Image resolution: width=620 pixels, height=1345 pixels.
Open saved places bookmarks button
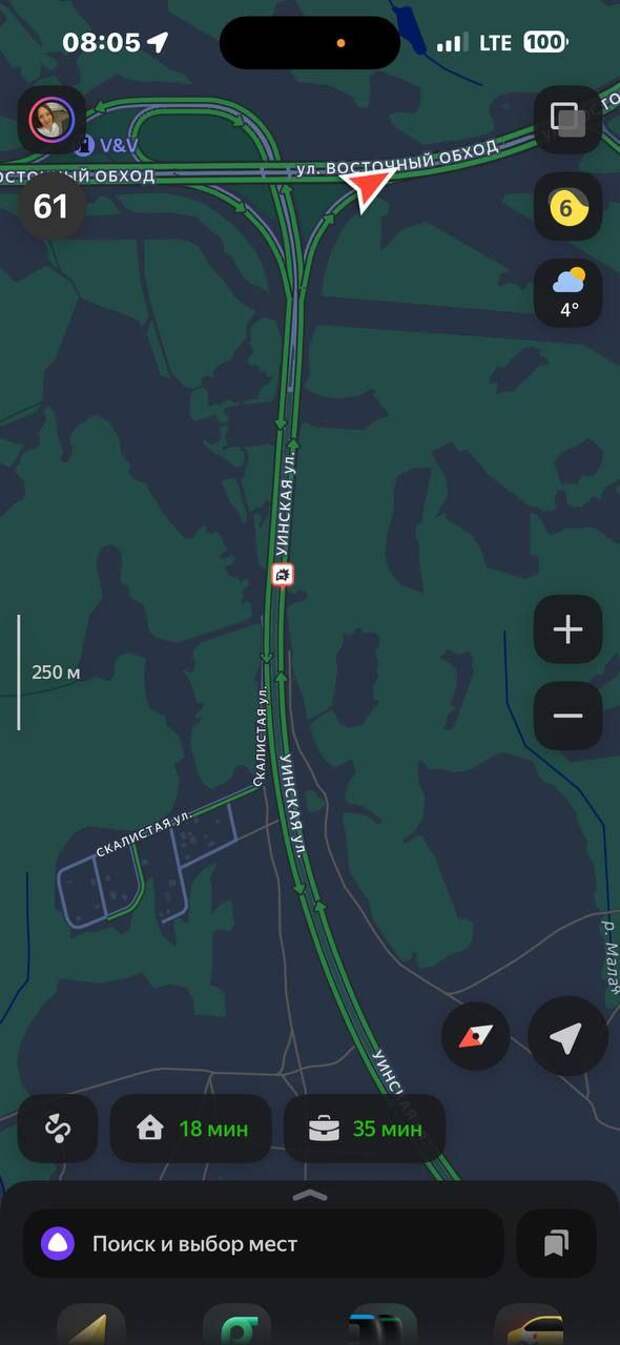pos(556,1244)
